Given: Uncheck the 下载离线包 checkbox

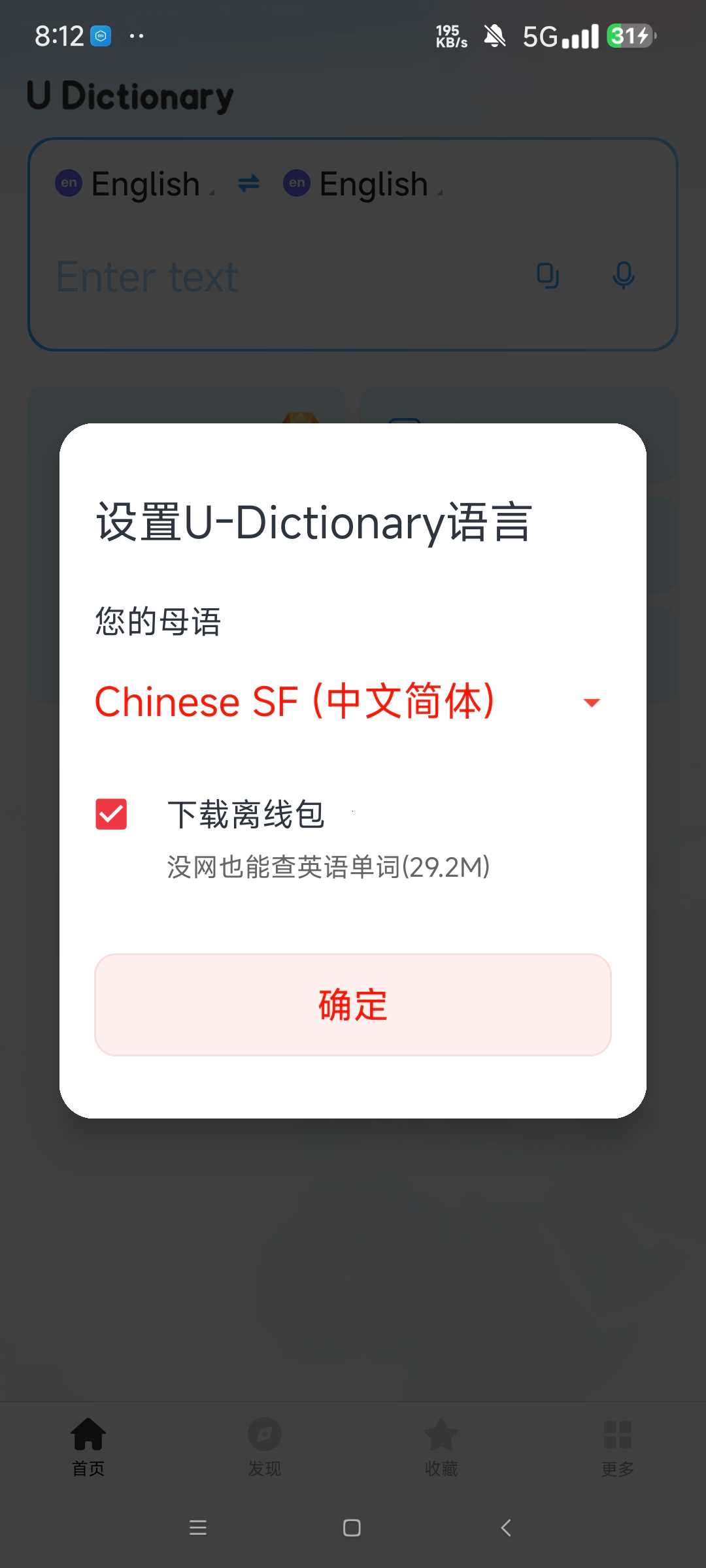Looking at the screenshot, I should (111, 814).
